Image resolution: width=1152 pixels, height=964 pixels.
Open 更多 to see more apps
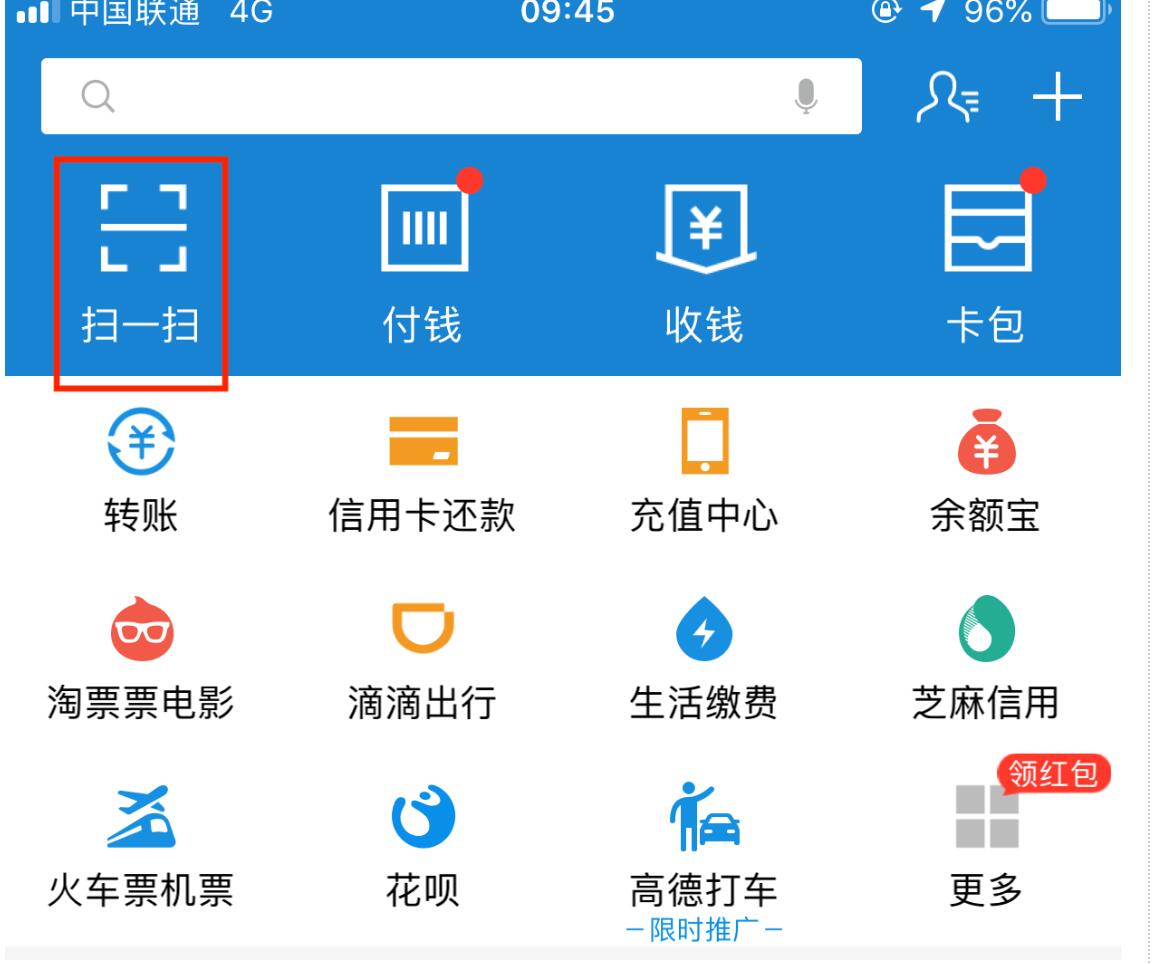[x=986, y=845]
